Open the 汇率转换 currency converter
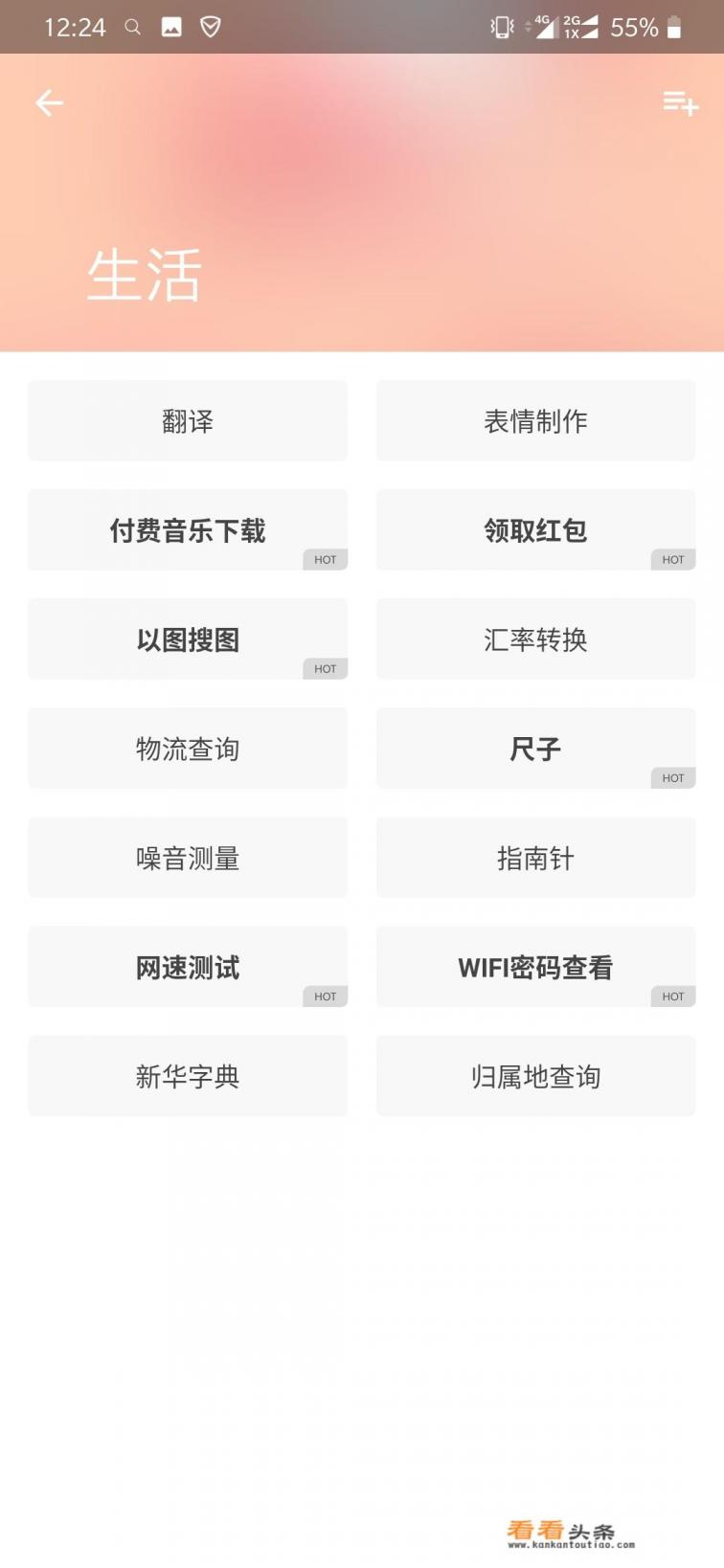The width and height of the screenshot is (724, 1568). click(x=535, y=638)
